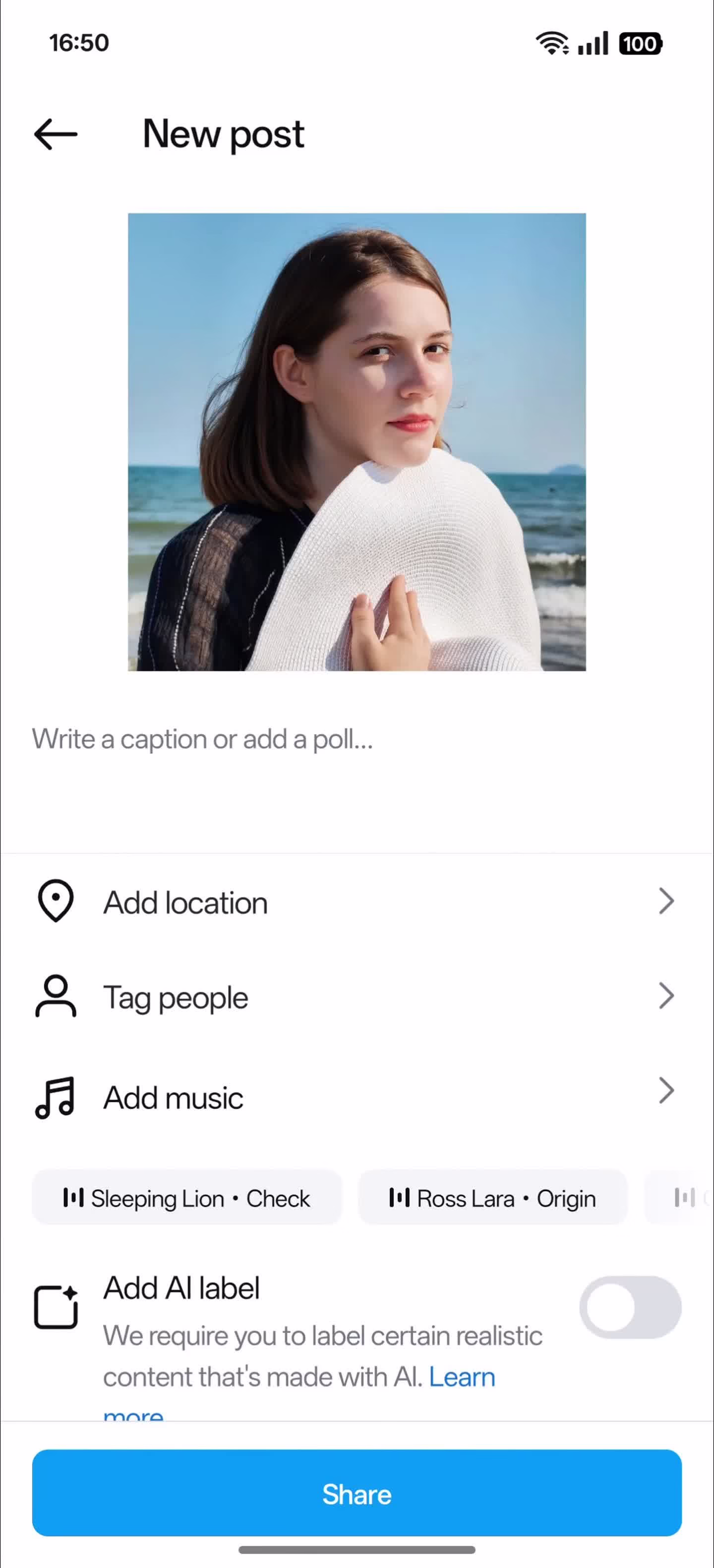Open Tag people
The image size is (714, 1568).
[357, 997]
